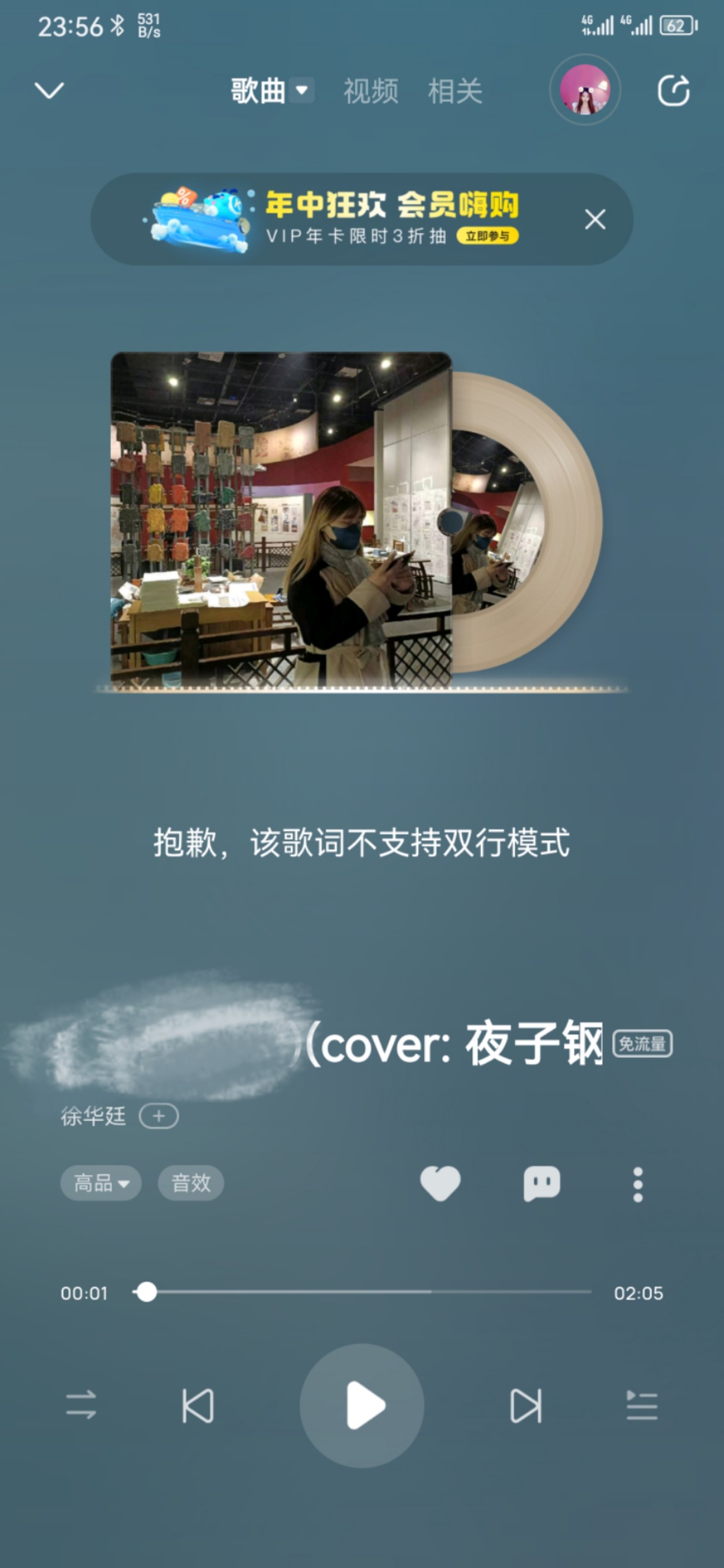Image resolution: width=724 pixels, height=1568 pixels.
Task: Collapse the player with the down chevron
Action: [49, 90]
